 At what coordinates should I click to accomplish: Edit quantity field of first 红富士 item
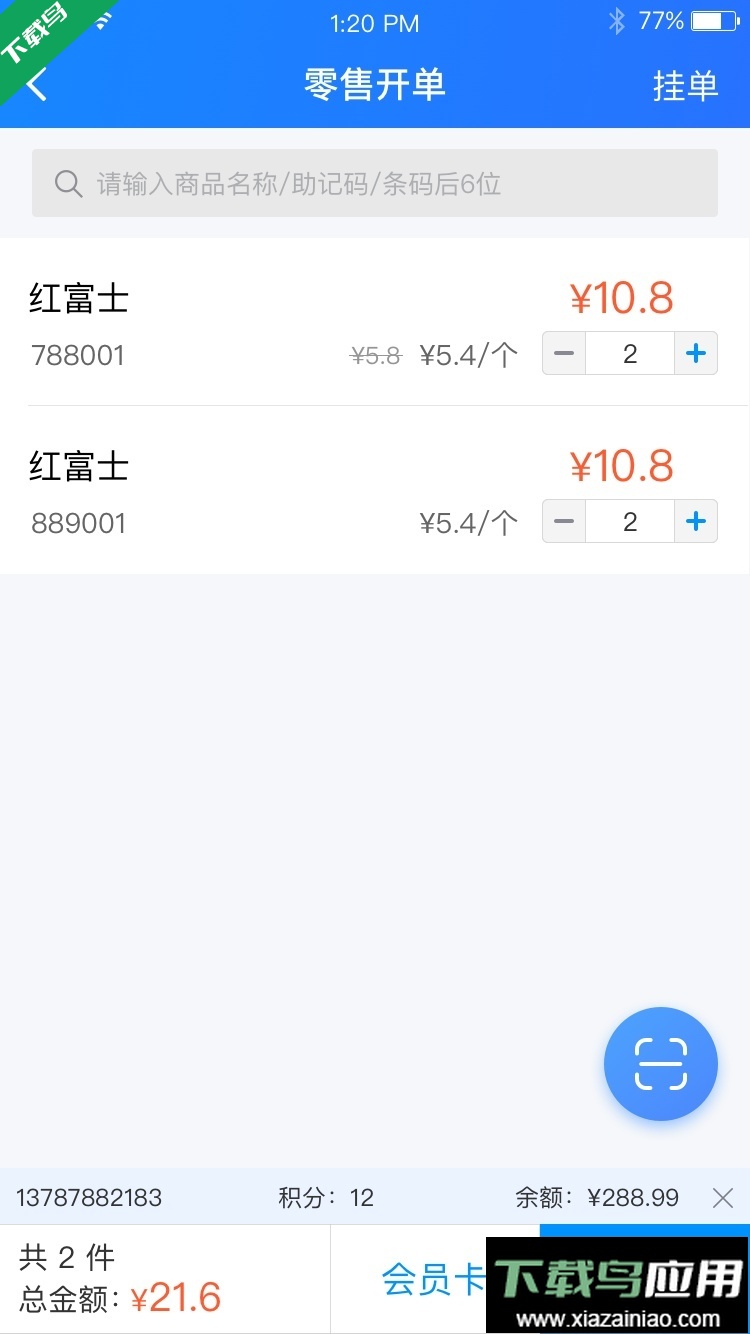click(629, 353)
